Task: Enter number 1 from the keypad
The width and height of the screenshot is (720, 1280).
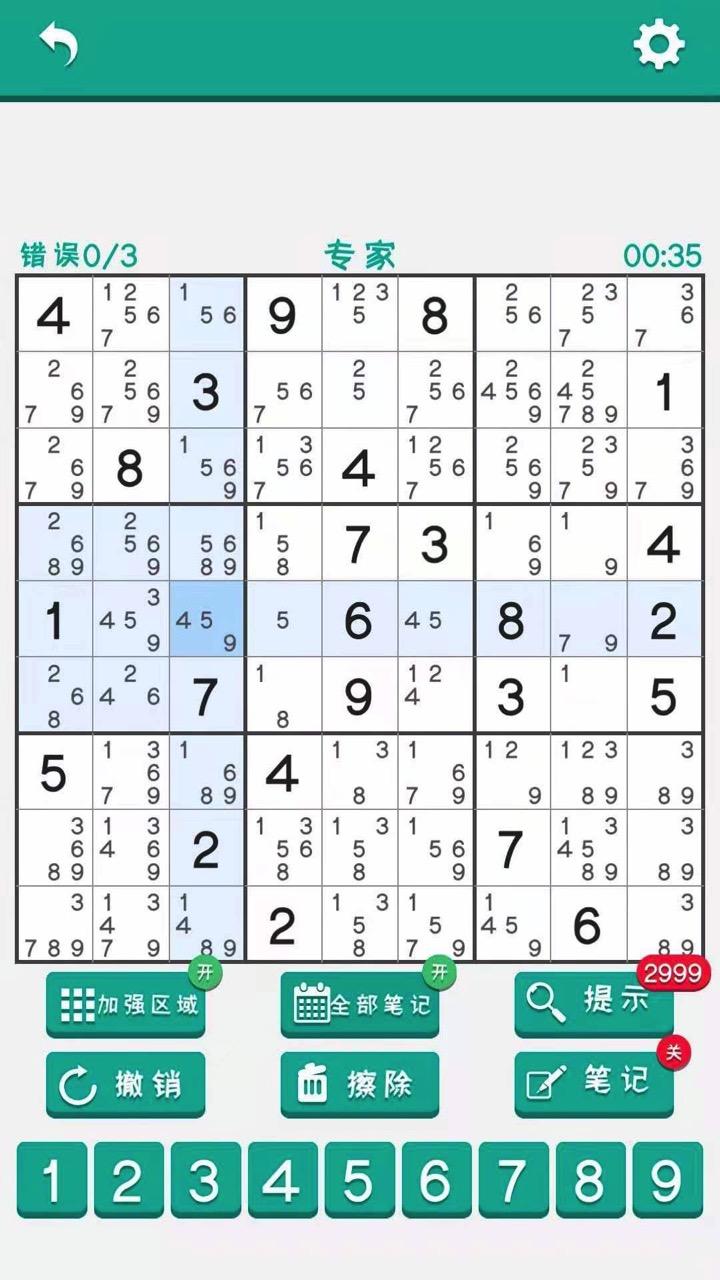Action: (x=50, y=1180)
